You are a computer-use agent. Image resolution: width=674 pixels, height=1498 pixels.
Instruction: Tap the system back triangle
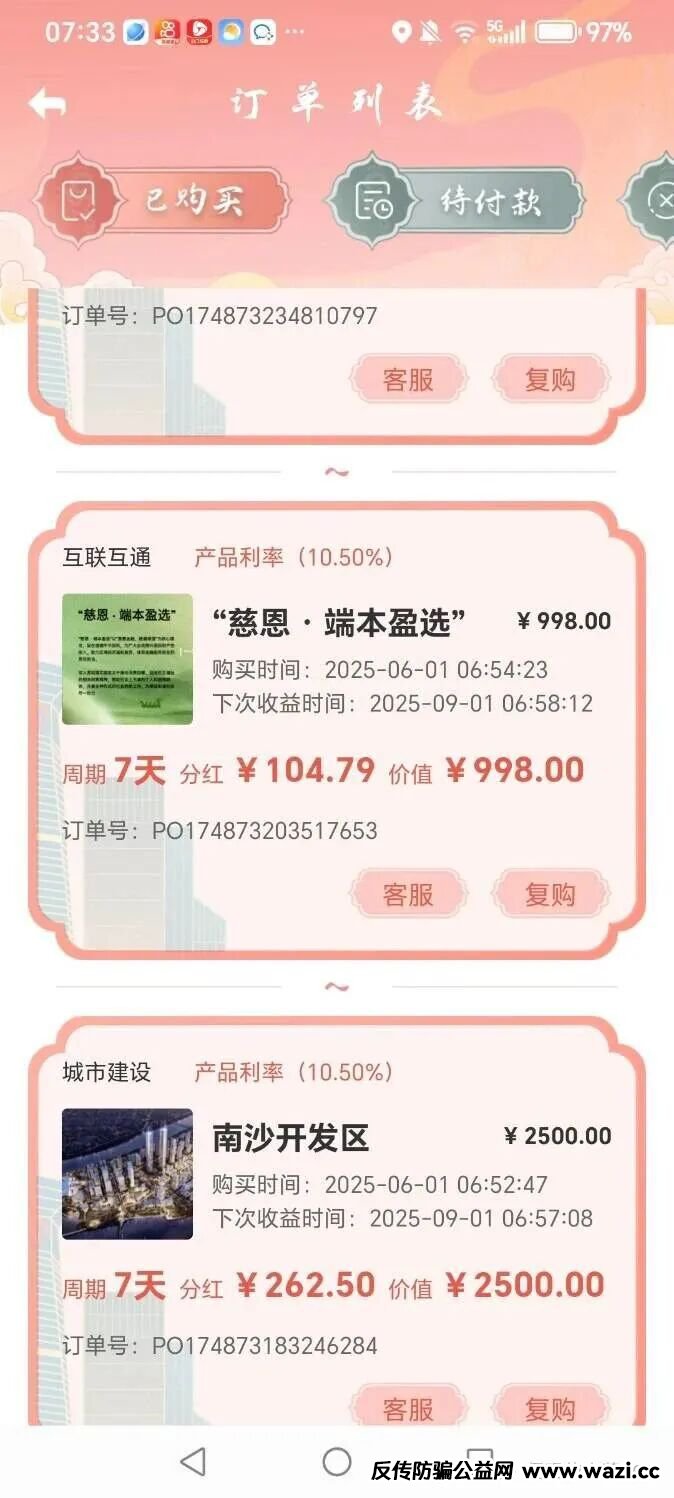tap(193, 1462)
